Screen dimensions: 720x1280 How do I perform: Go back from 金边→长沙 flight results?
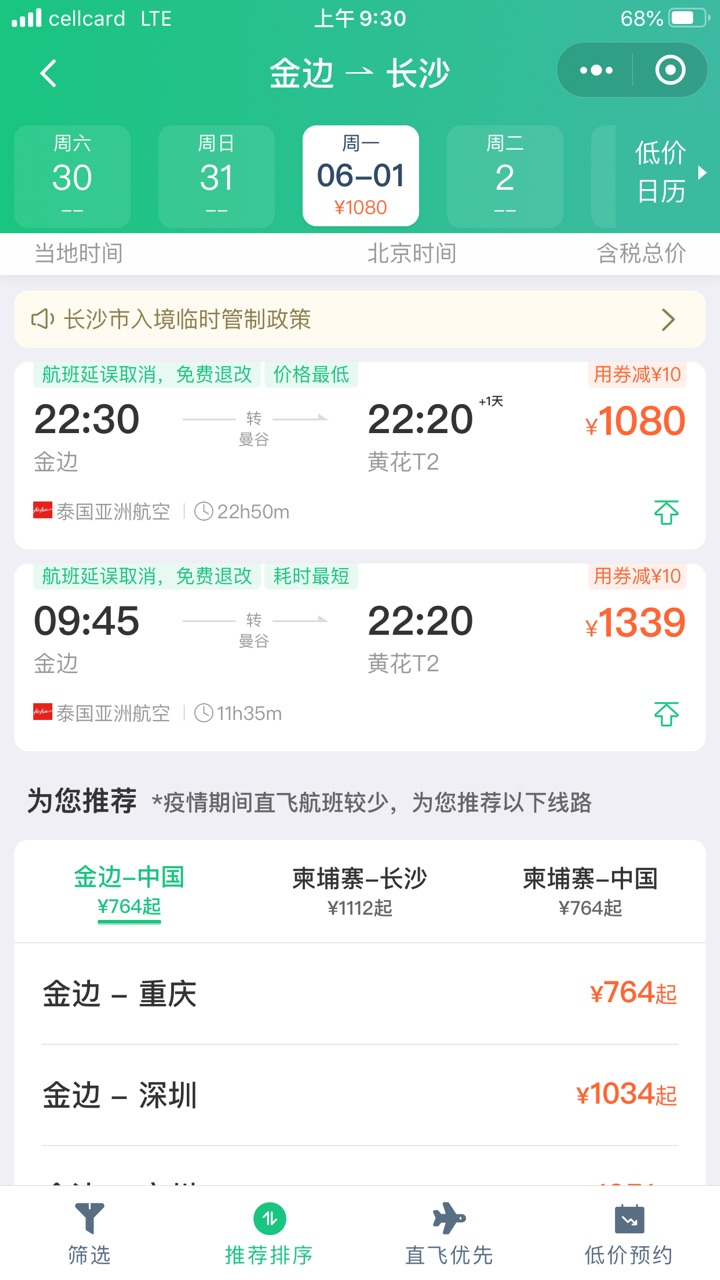click(48, 73)
